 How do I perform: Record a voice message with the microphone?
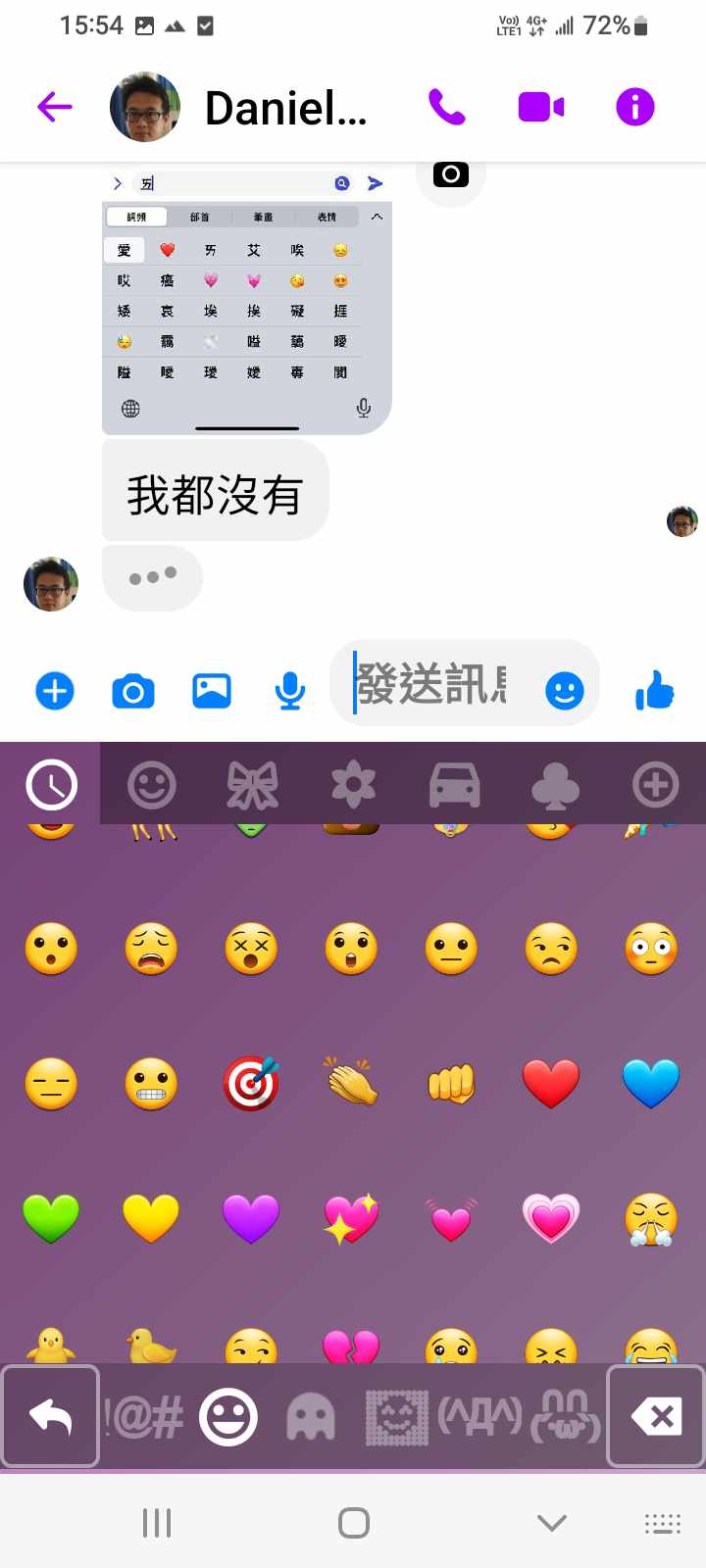pos(290,691)
